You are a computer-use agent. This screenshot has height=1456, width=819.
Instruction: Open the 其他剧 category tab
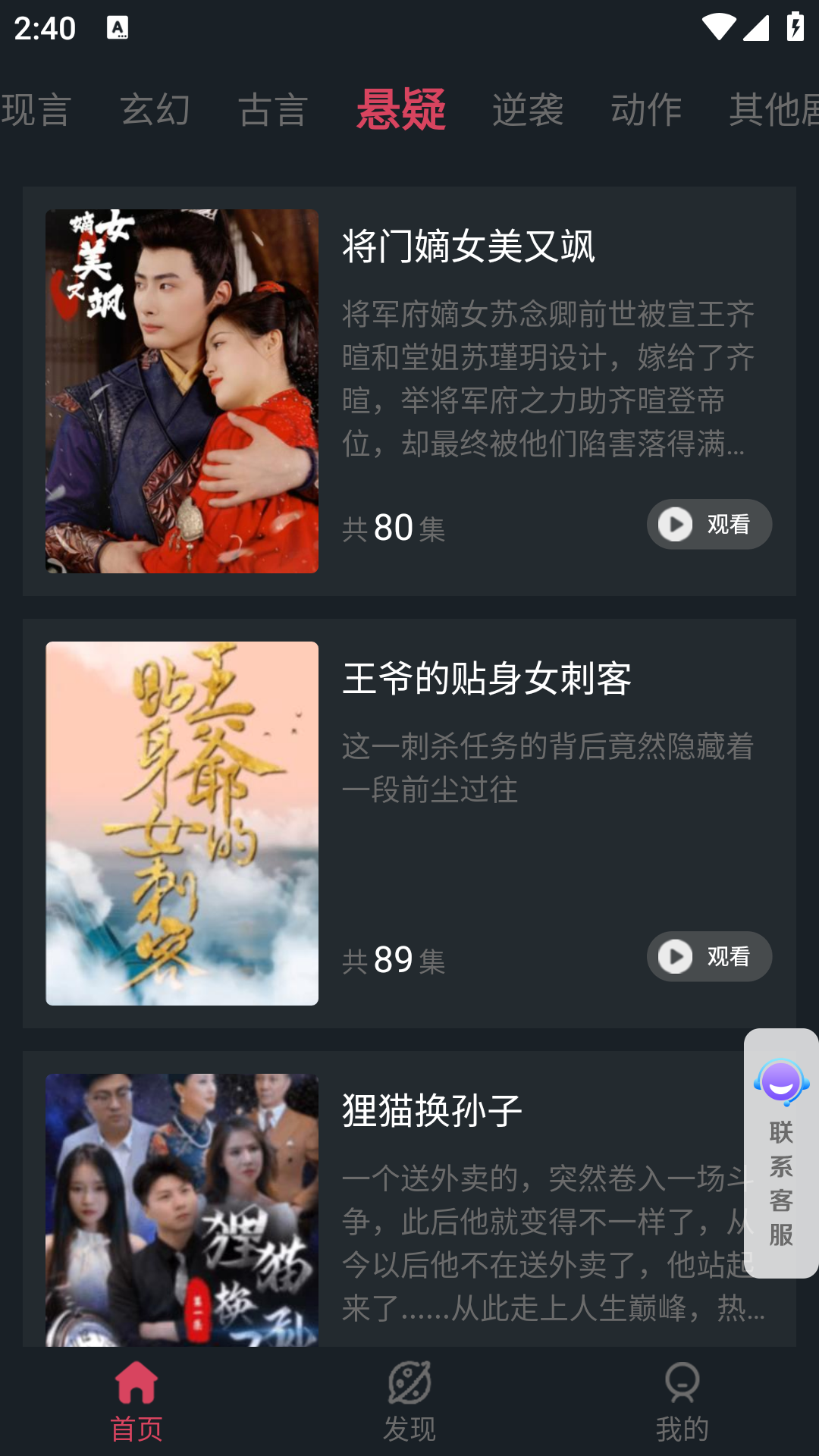772,110
